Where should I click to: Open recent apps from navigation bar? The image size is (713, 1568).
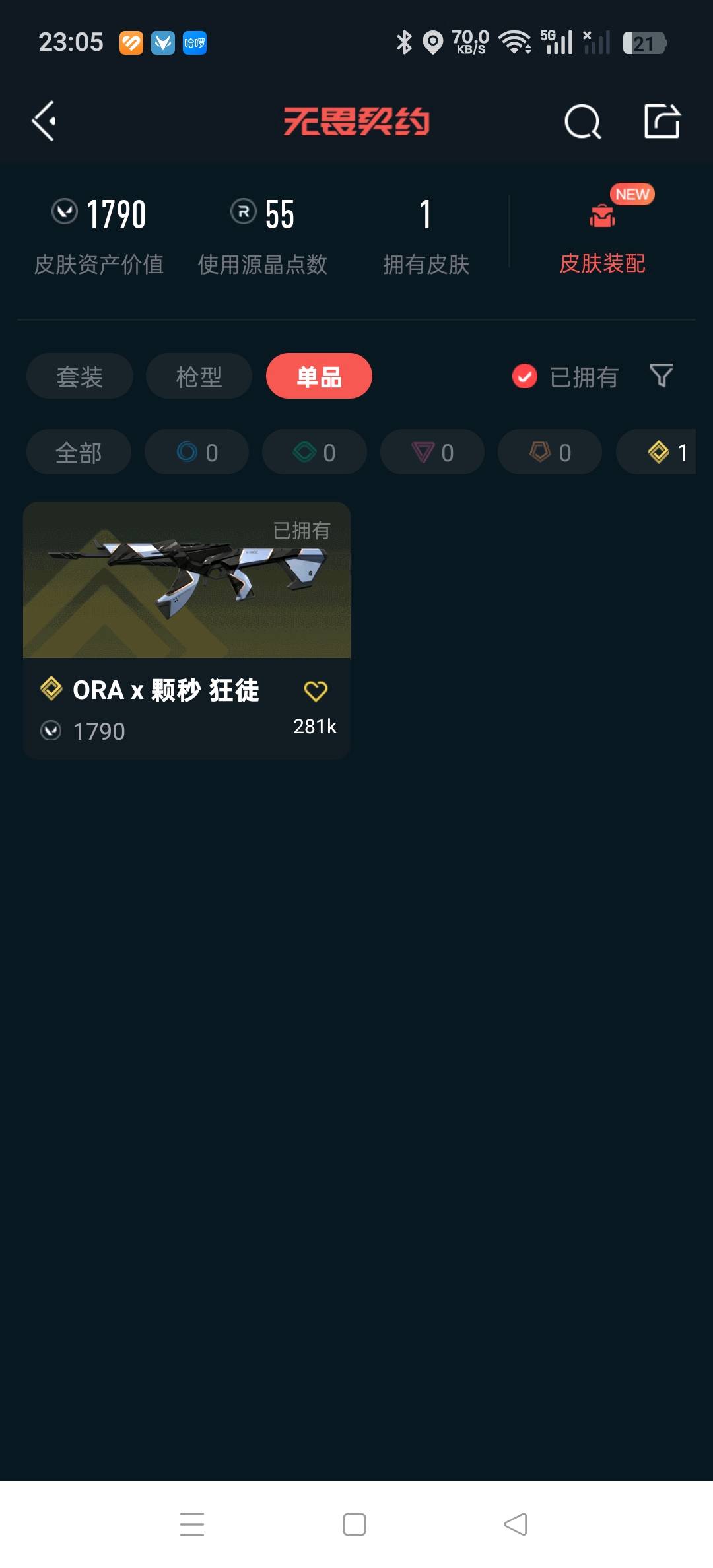[192, 1524]
